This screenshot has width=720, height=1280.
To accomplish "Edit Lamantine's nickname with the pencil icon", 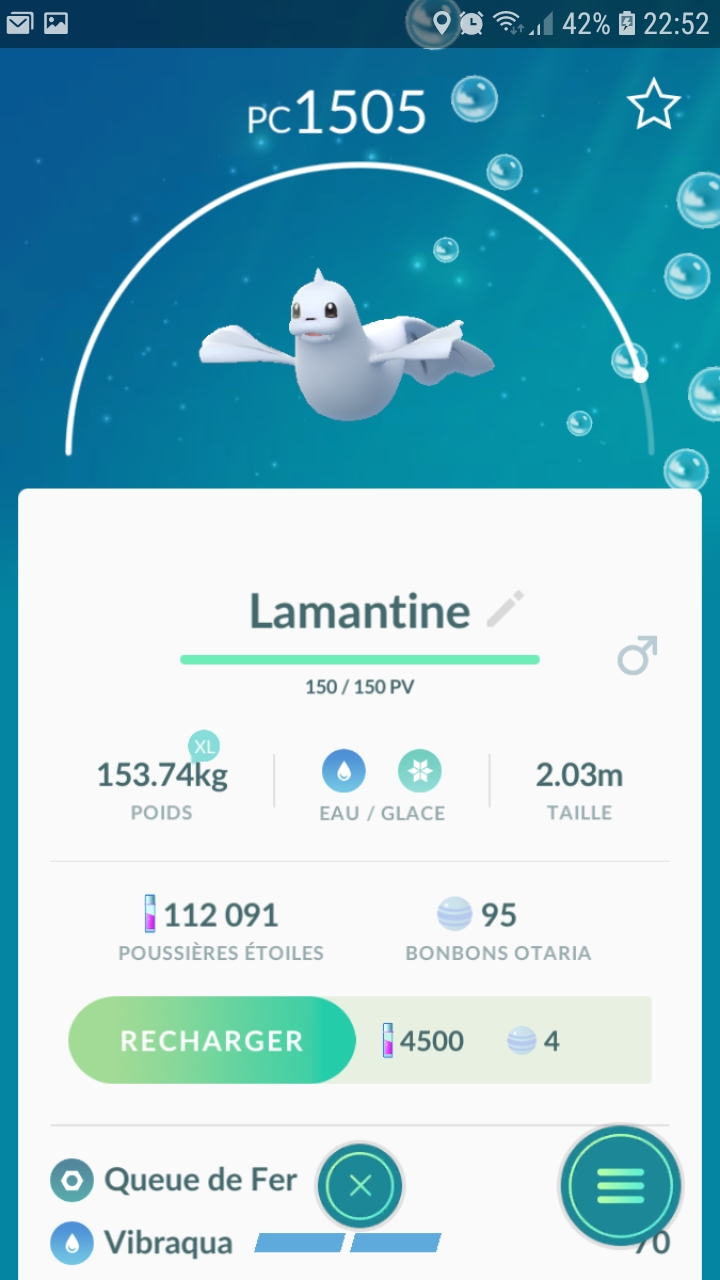I will [505, 609].
